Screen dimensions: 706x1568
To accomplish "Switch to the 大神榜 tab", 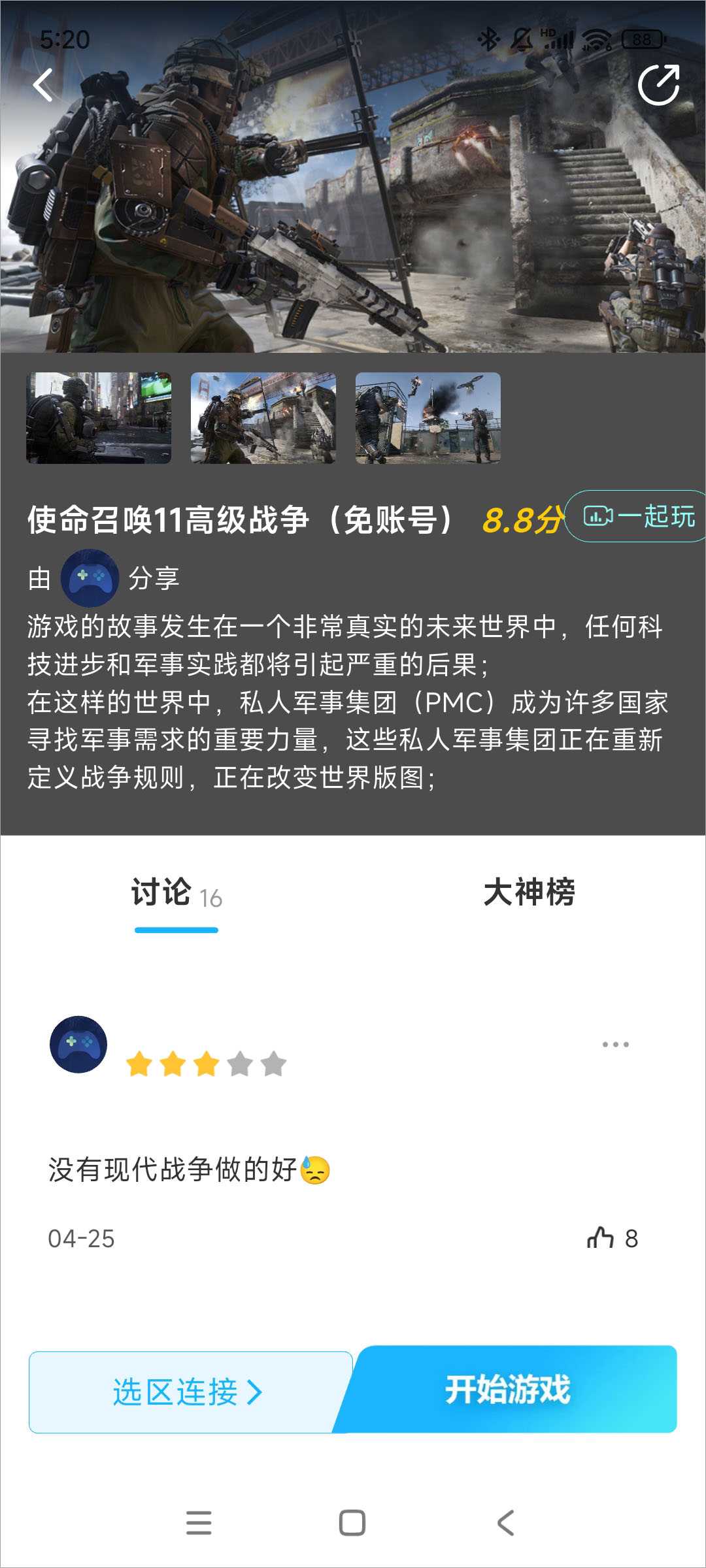I will click(529, 892).
